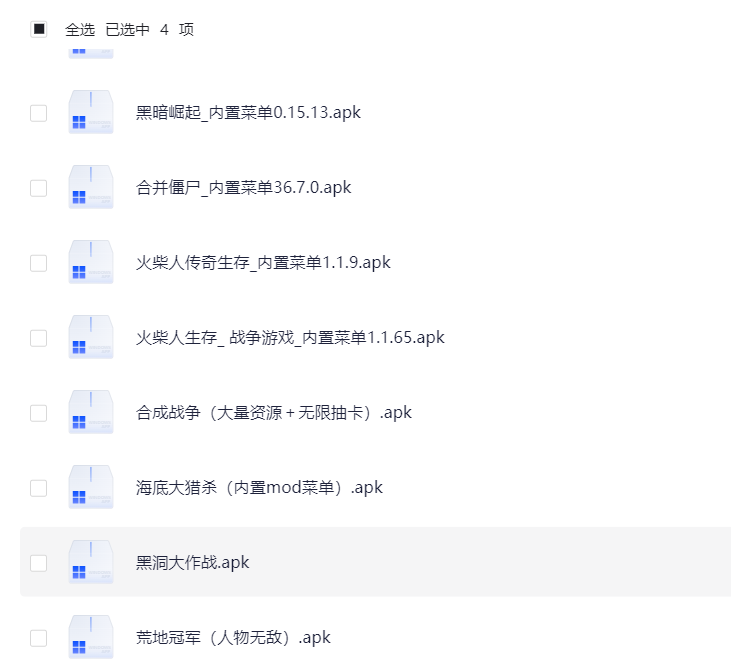Open 火柴人传奇生存_内置菜单1.1.9.apk file row
Viewport: 731px width, 659px height.
[263, 263]
